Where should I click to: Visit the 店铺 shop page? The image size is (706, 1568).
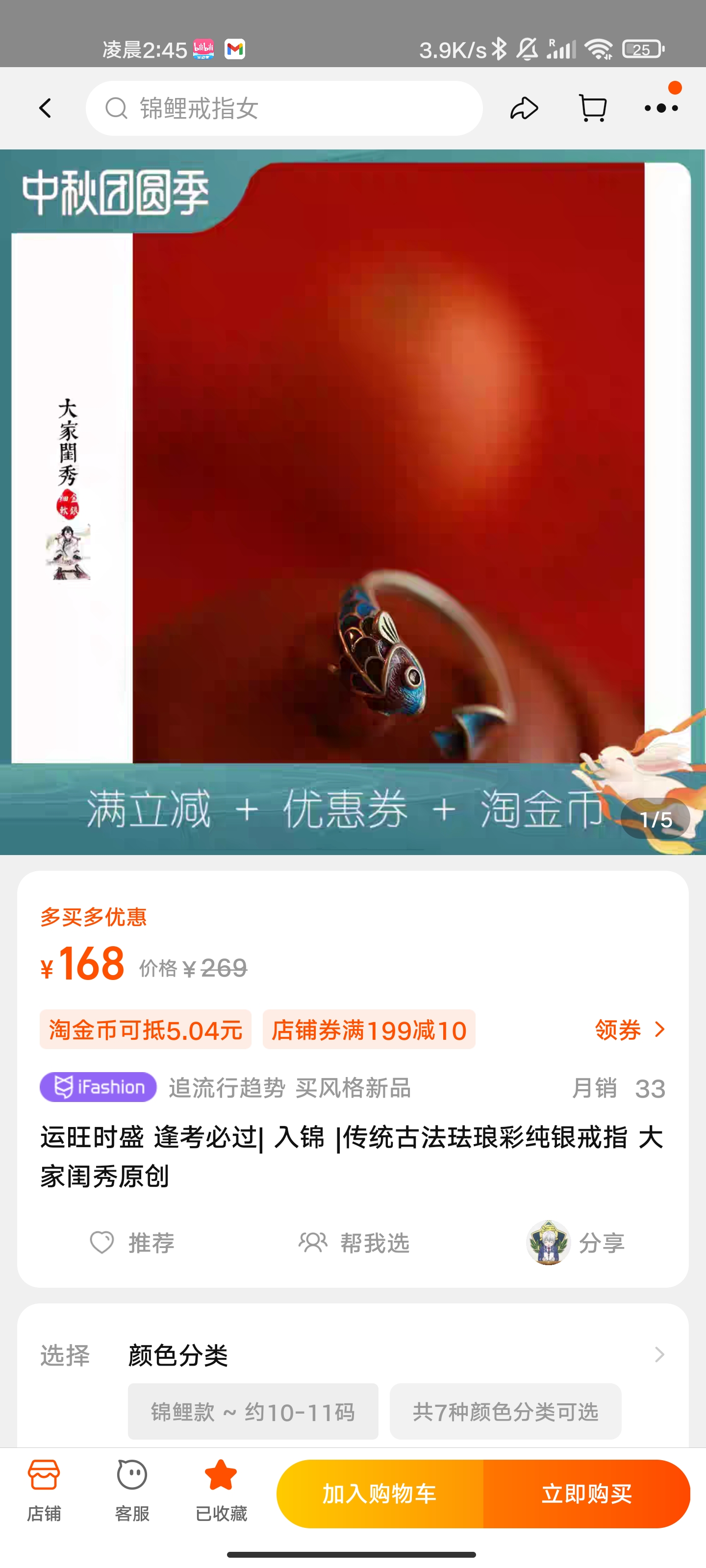click(44, 1490)
